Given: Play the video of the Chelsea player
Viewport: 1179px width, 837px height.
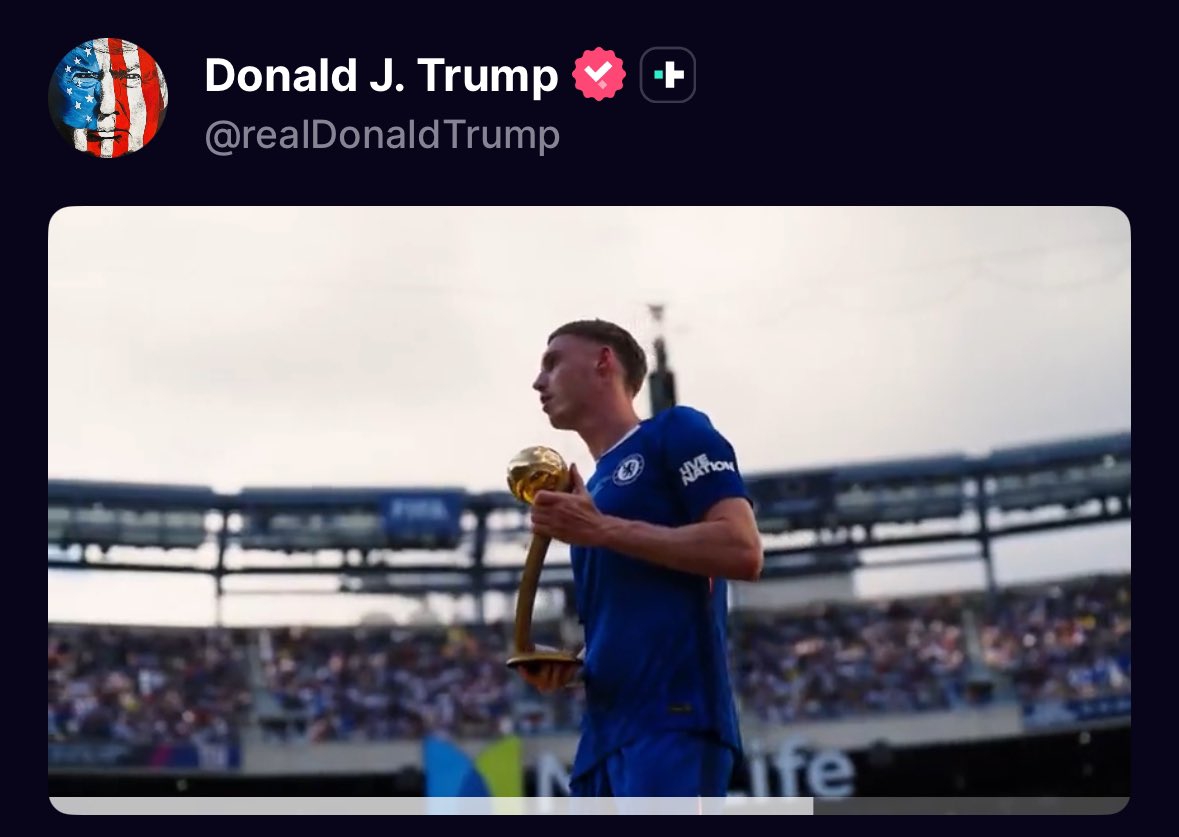Looking at the screenshot, I should tap(589, 500).
